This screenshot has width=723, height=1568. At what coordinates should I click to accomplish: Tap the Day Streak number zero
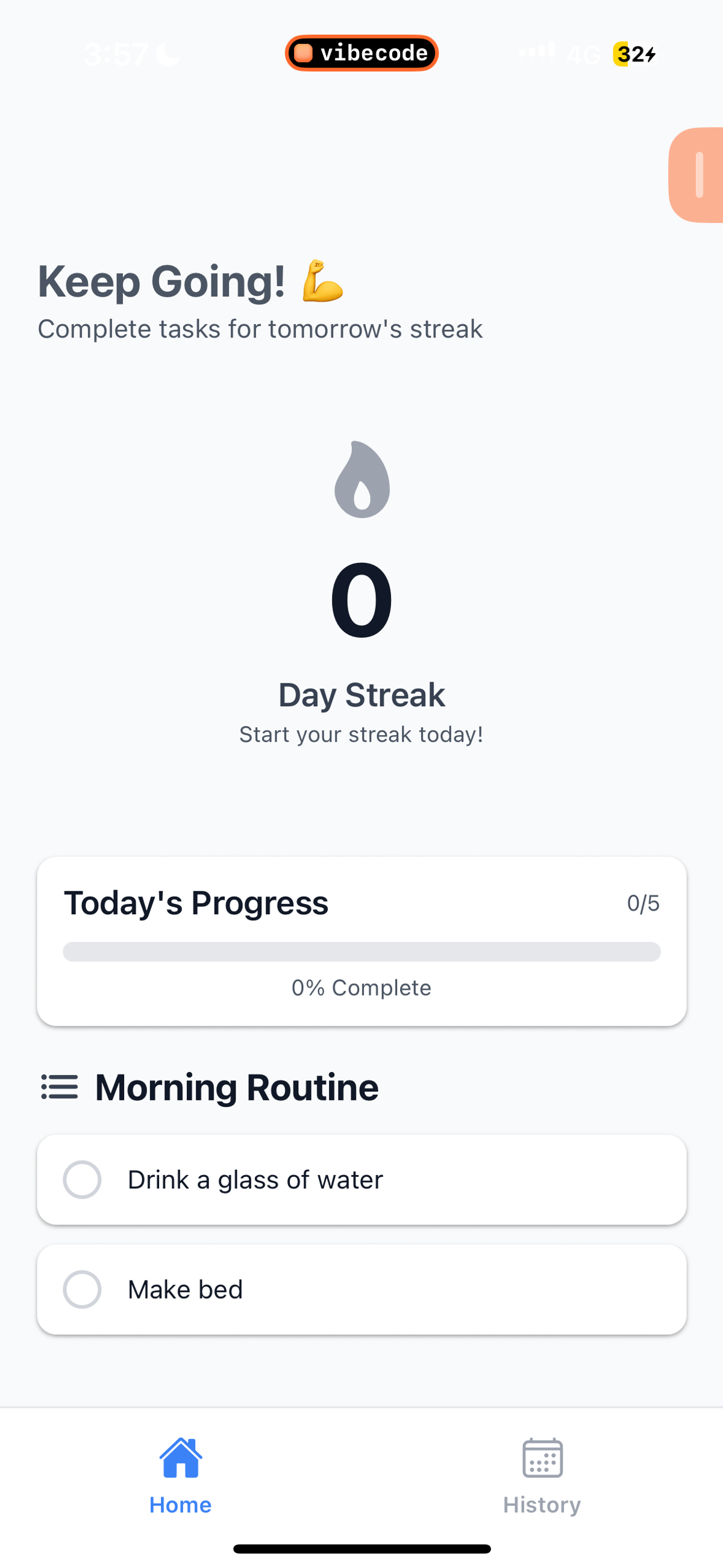pyautogui.click(x=361, y=603)
